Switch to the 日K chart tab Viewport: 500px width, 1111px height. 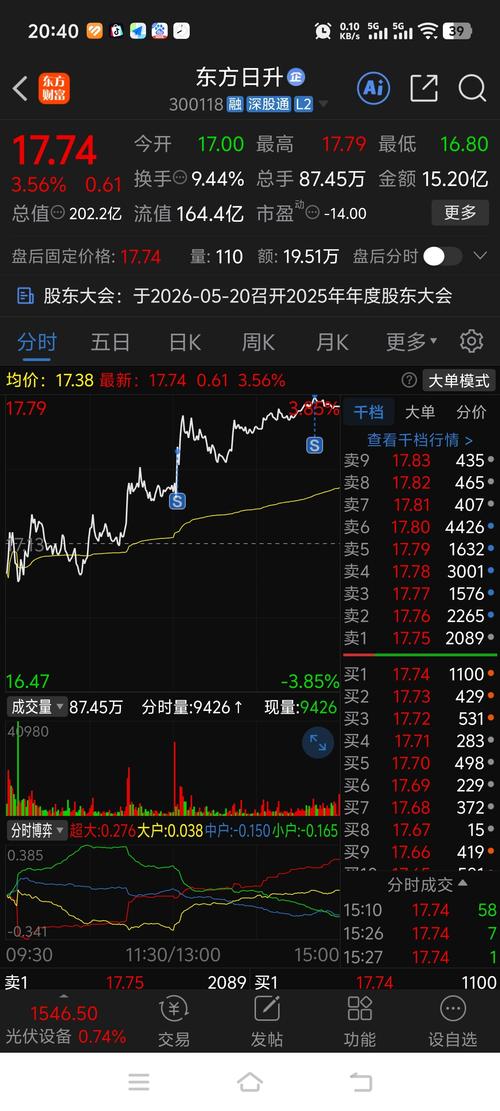pos(184,343)
